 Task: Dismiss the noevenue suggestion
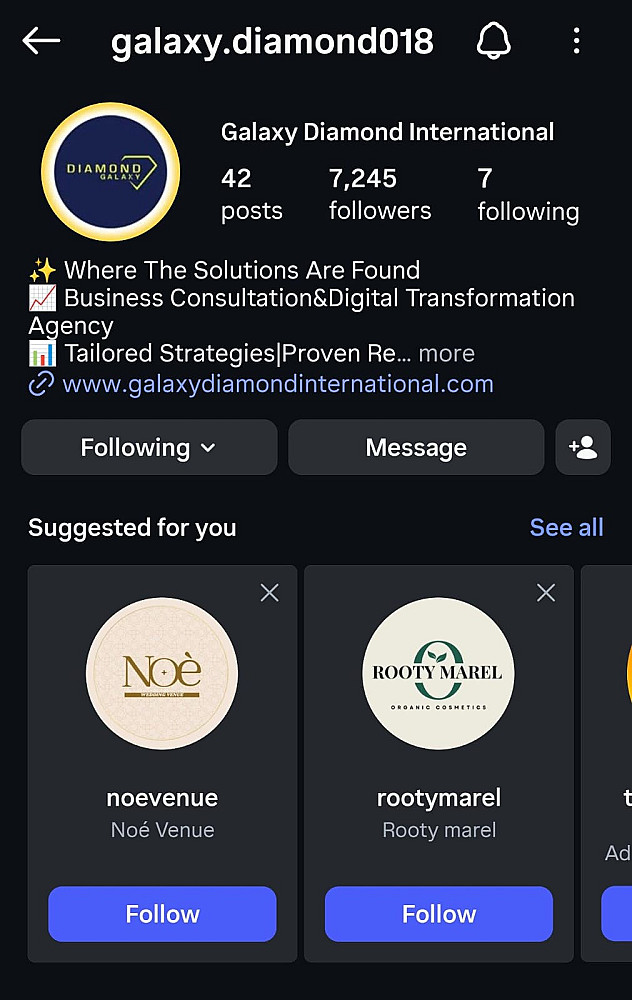pyautogui.click(x=269, y=593)
